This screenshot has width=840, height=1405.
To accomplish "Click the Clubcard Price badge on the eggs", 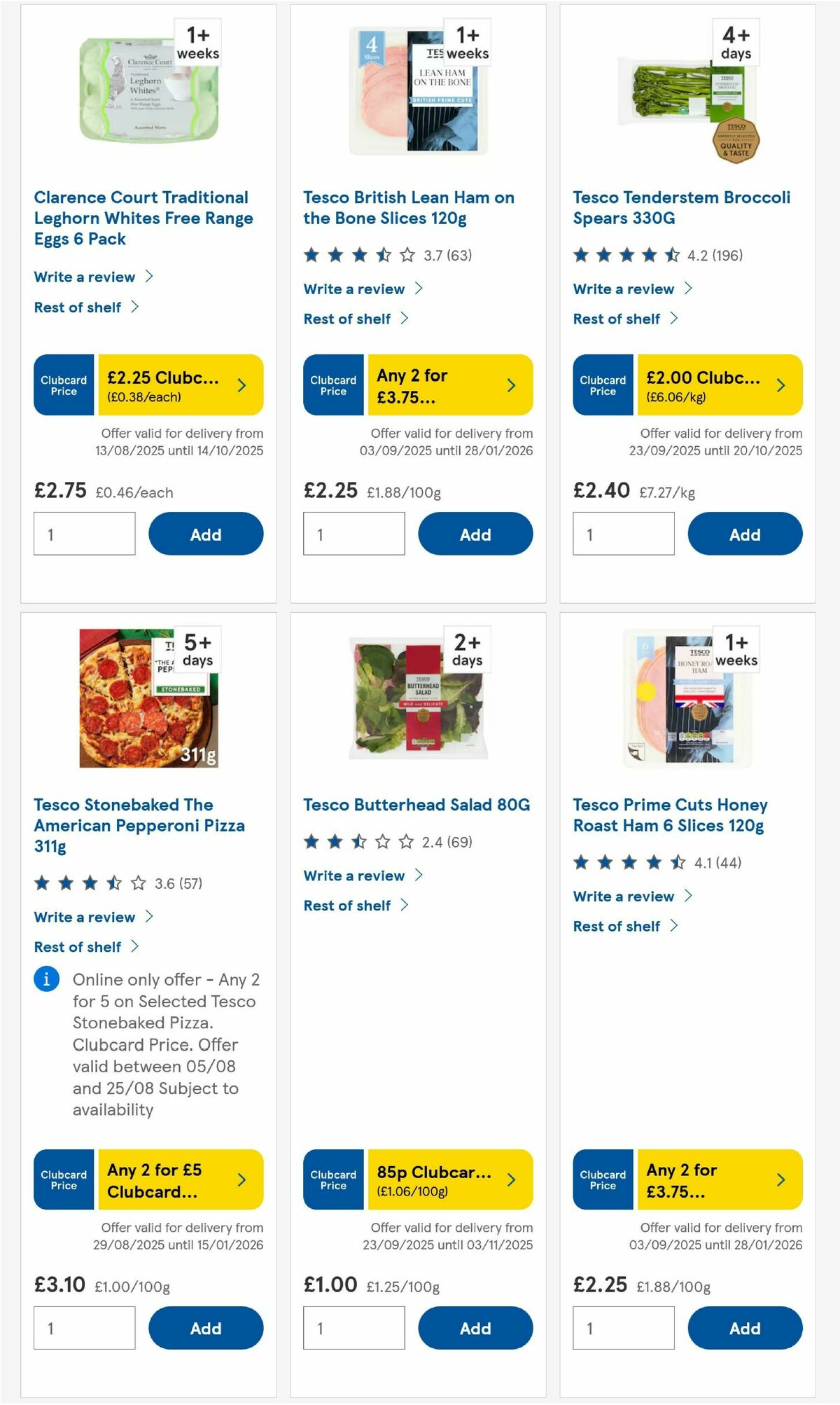I will [x=63, y=384].
